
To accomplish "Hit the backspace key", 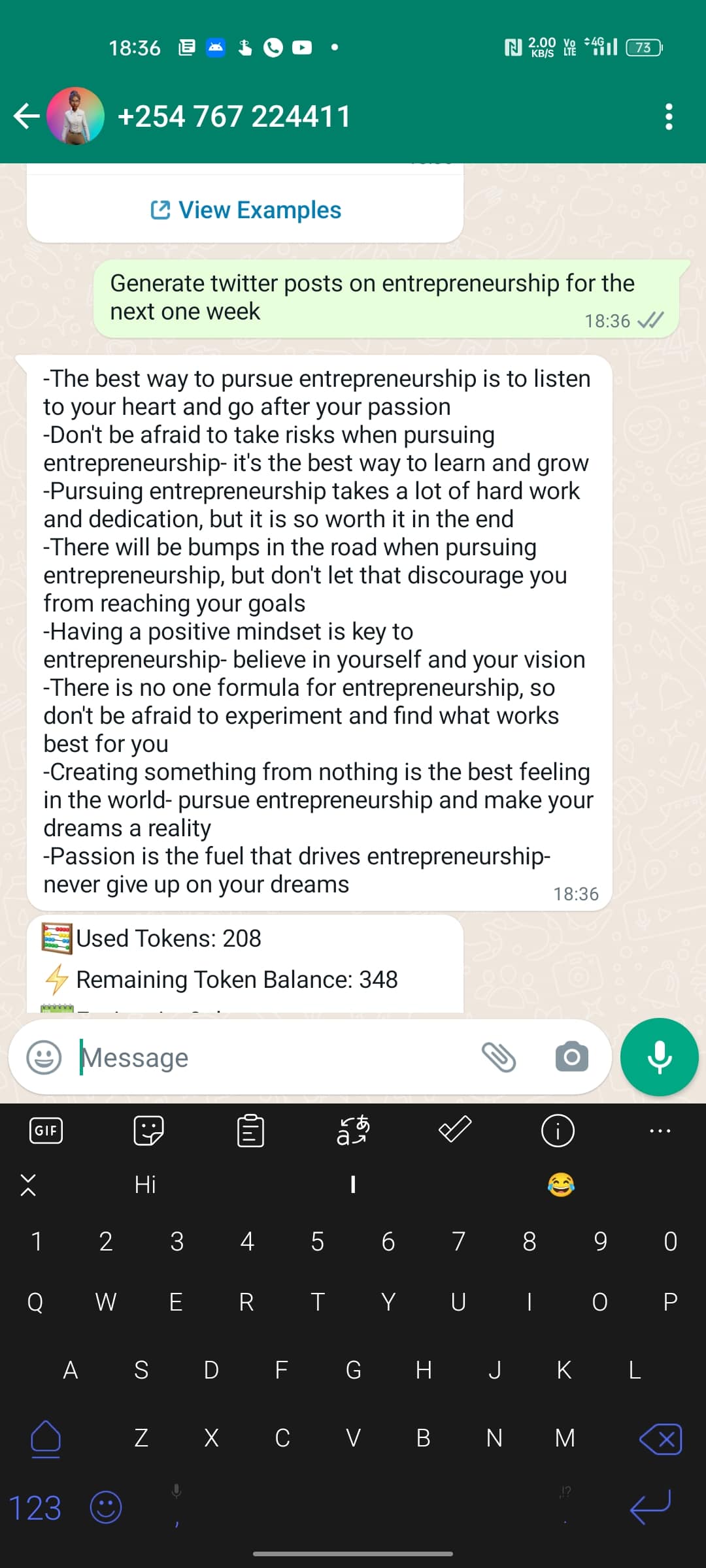I will (660, 1439).
